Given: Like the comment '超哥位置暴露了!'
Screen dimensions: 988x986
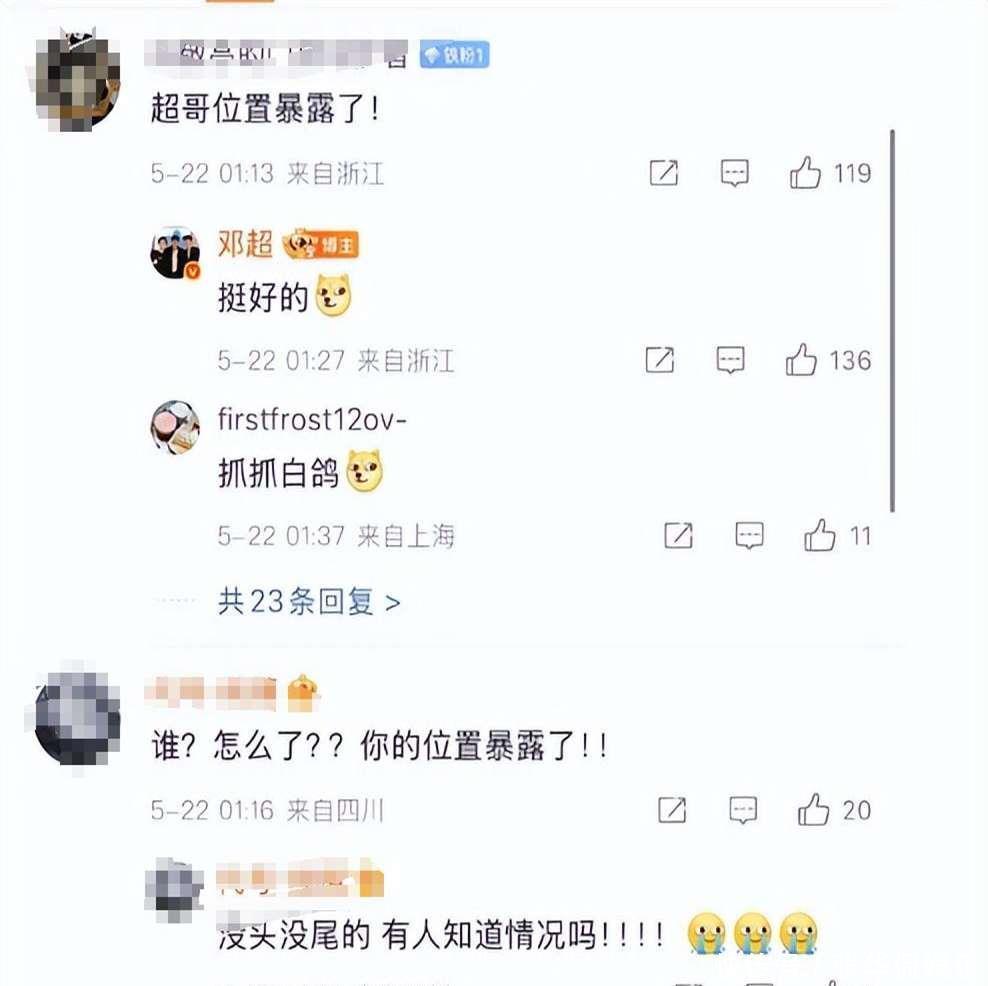Looking at the screenshot, I should click(x=806, y=173).
